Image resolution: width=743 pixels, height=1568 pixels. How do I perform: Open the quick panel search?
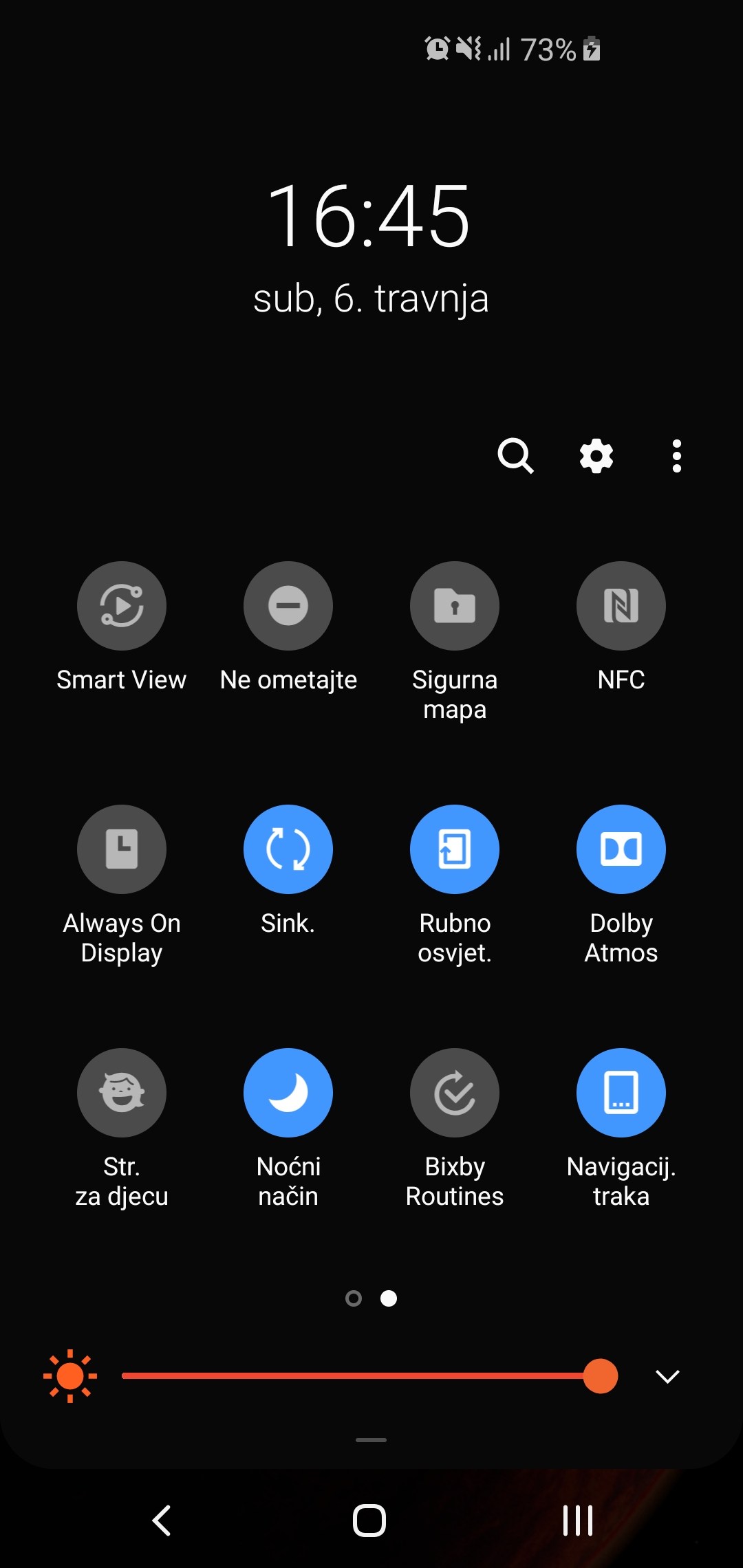click(515, 456)
